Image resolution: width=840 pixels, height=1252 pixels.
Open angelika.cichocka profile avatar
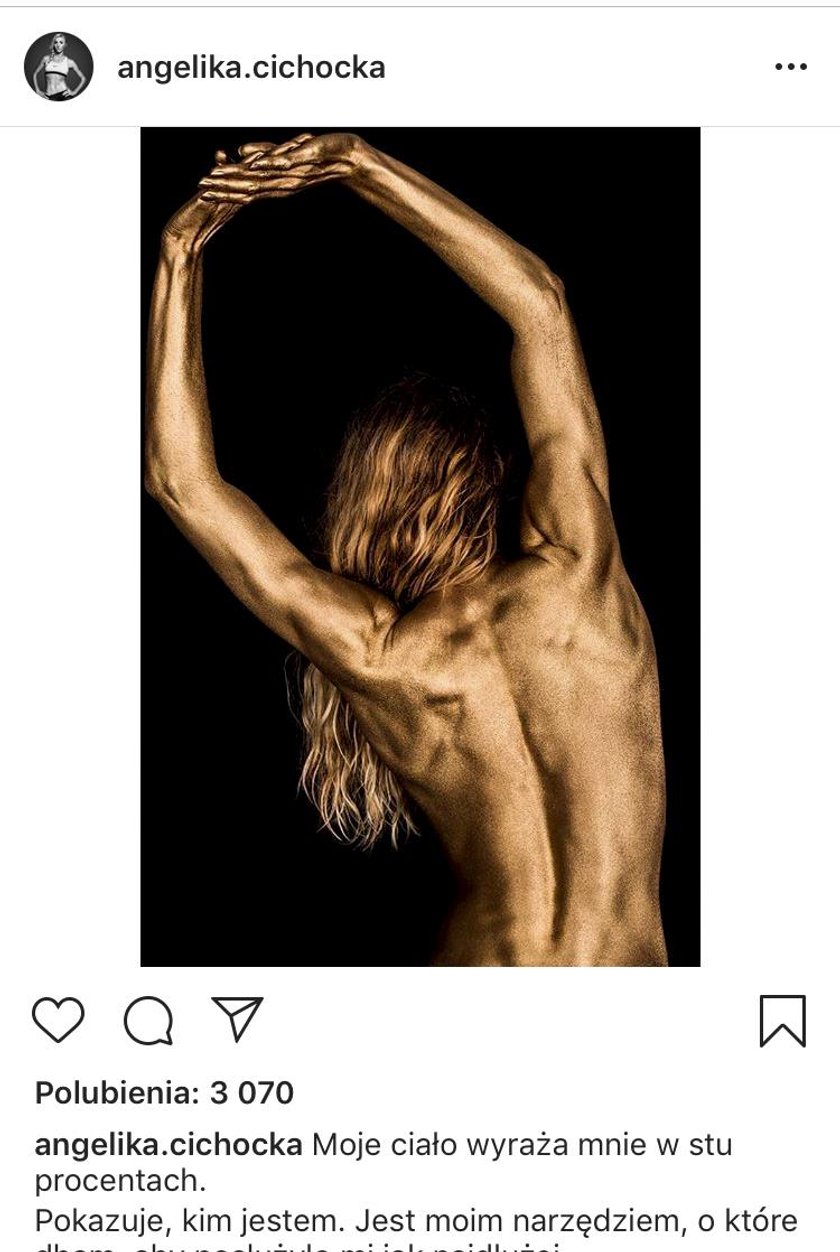click(59, 67)
